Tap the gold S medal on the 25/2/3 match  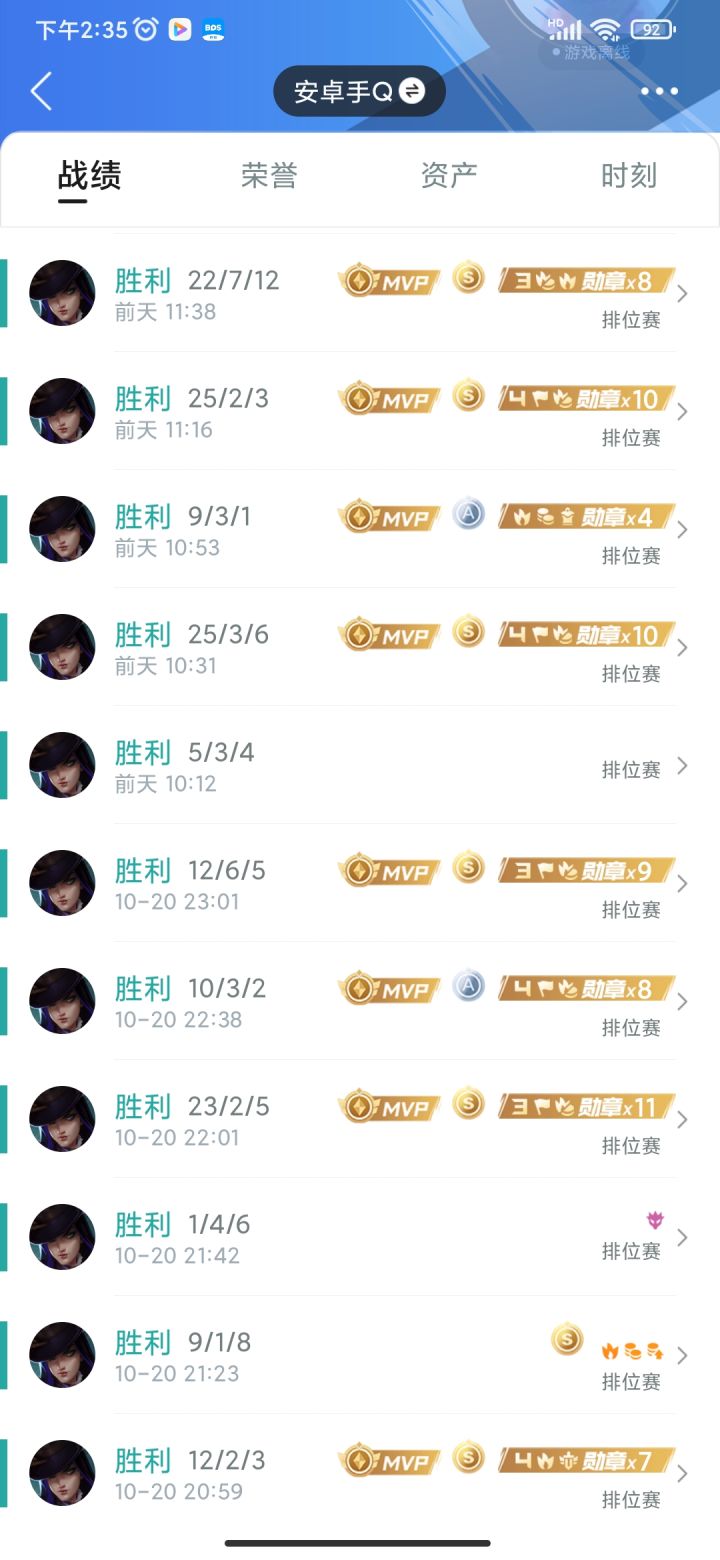coord(467,398)
